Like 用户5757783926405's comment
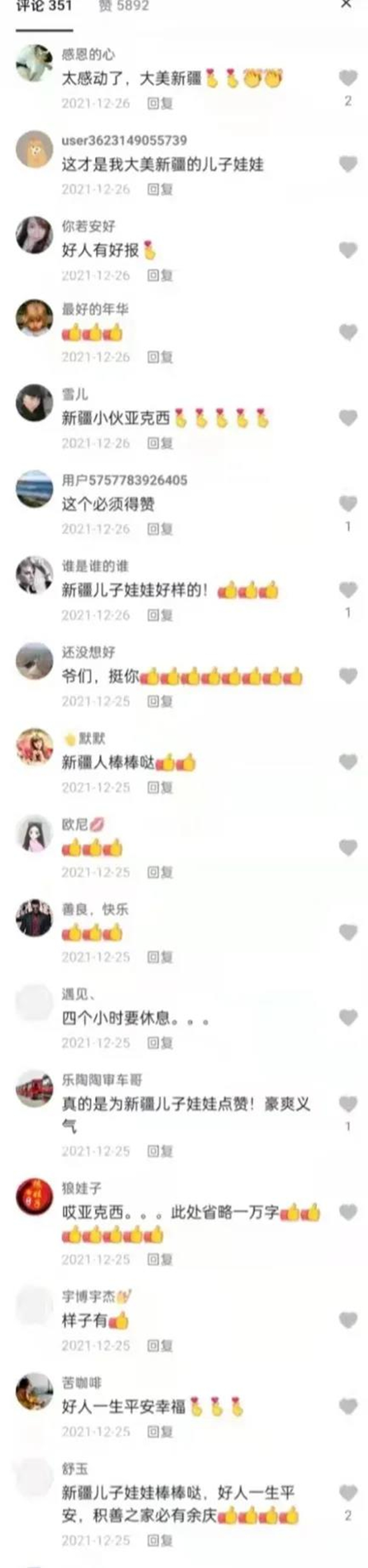 [348, 504]
